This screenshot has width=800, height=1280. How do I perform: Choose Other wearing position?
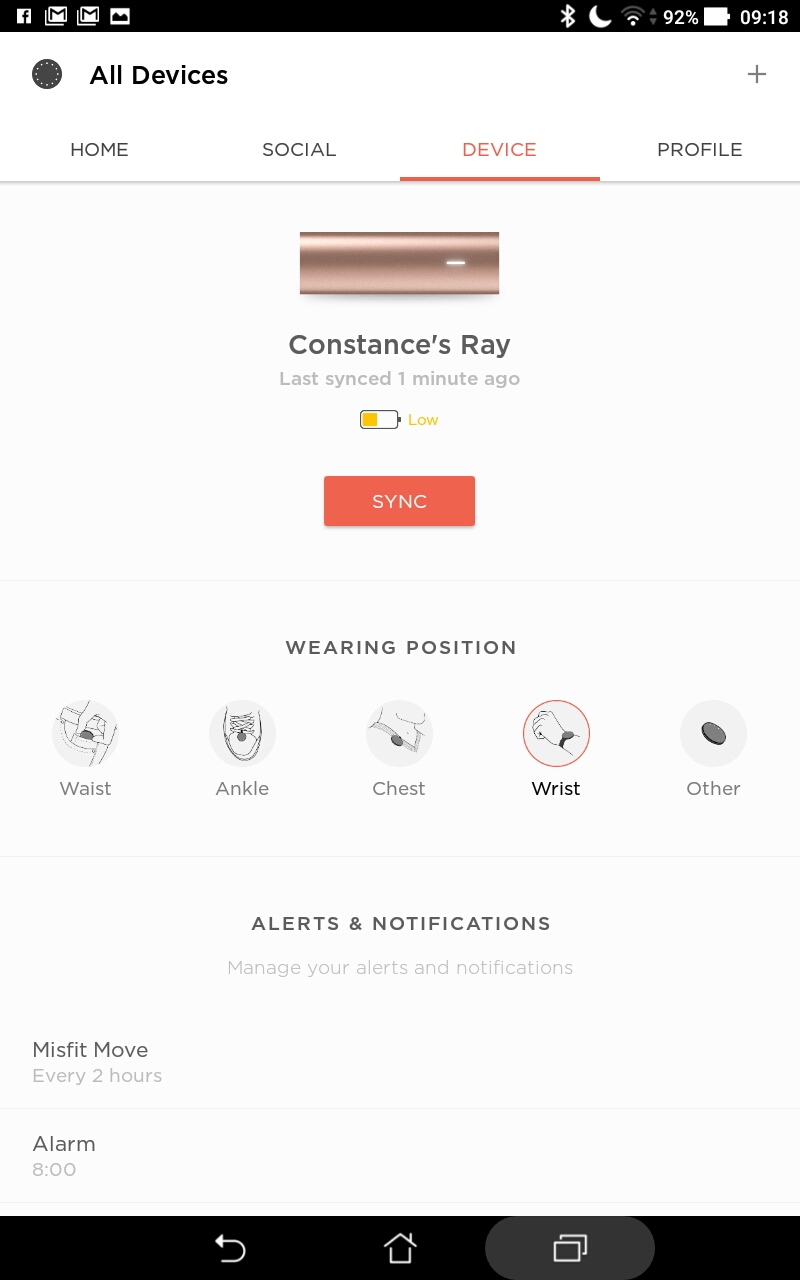[713, 748]
